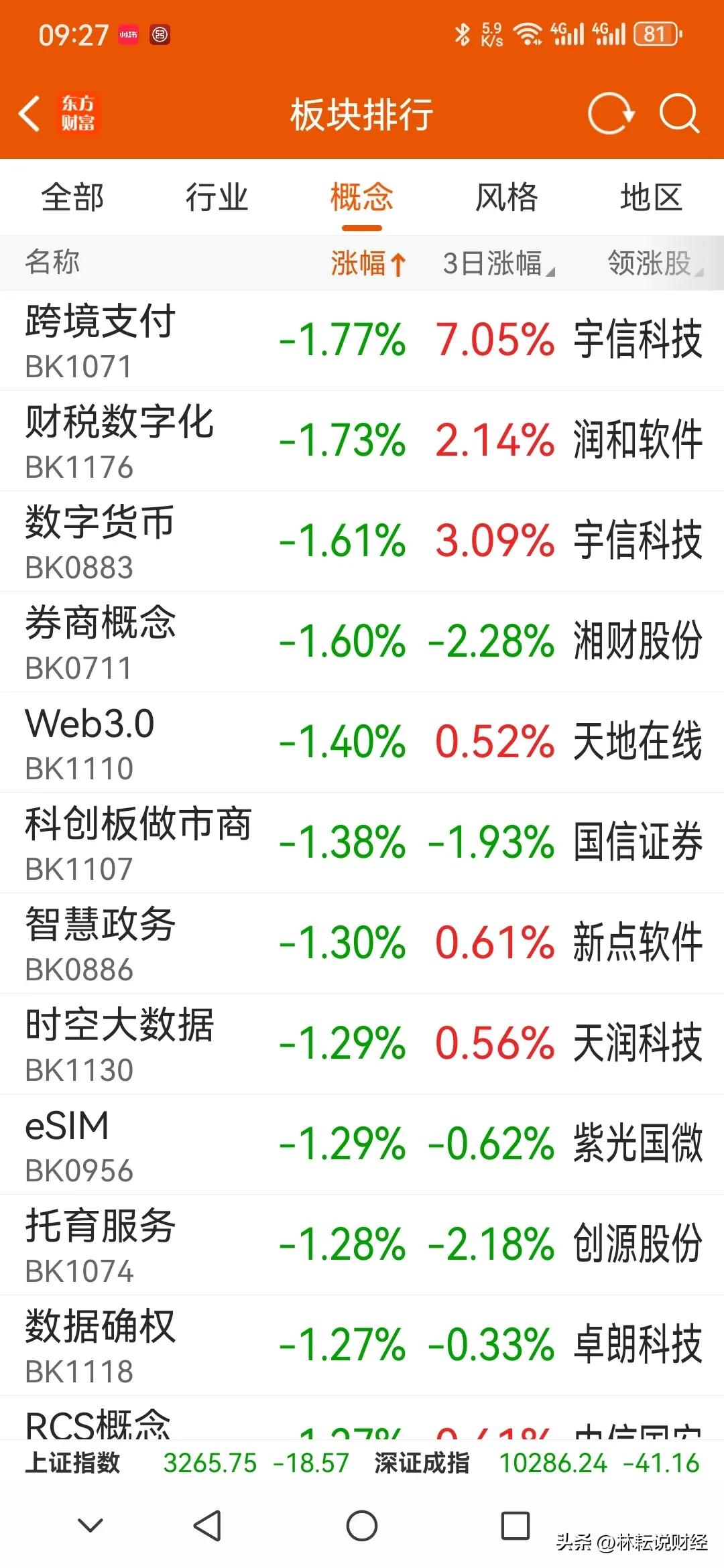Viewport: 724px width, 1568px height.
Task: Sort by the 涨幅 column header
Action: click(x=369, y=263)
